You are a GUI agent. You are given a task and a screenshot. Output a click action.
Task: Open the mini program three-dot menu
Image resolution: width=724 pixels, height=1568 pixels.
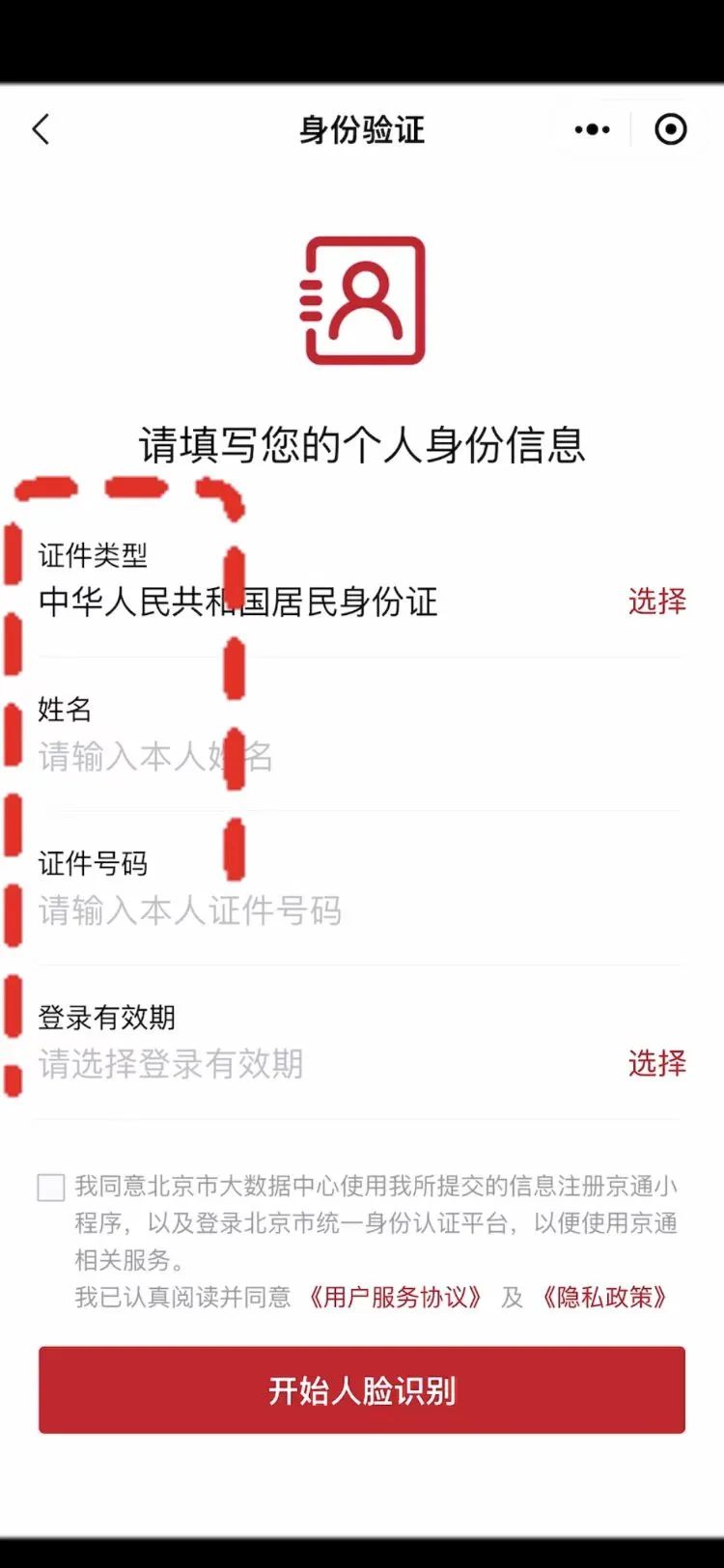click(592, 129)
